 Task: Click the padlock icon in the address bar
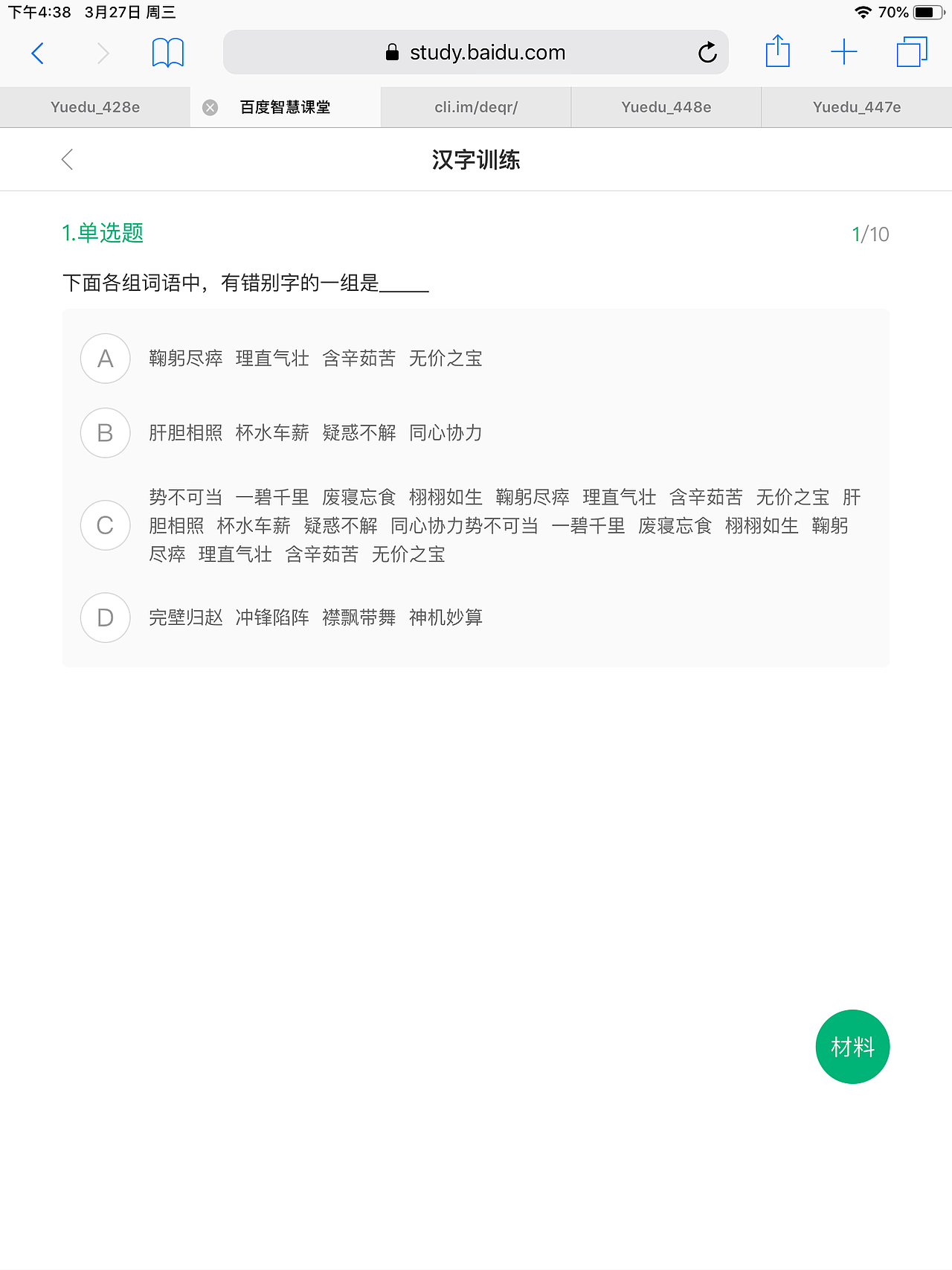click(392, 52)
